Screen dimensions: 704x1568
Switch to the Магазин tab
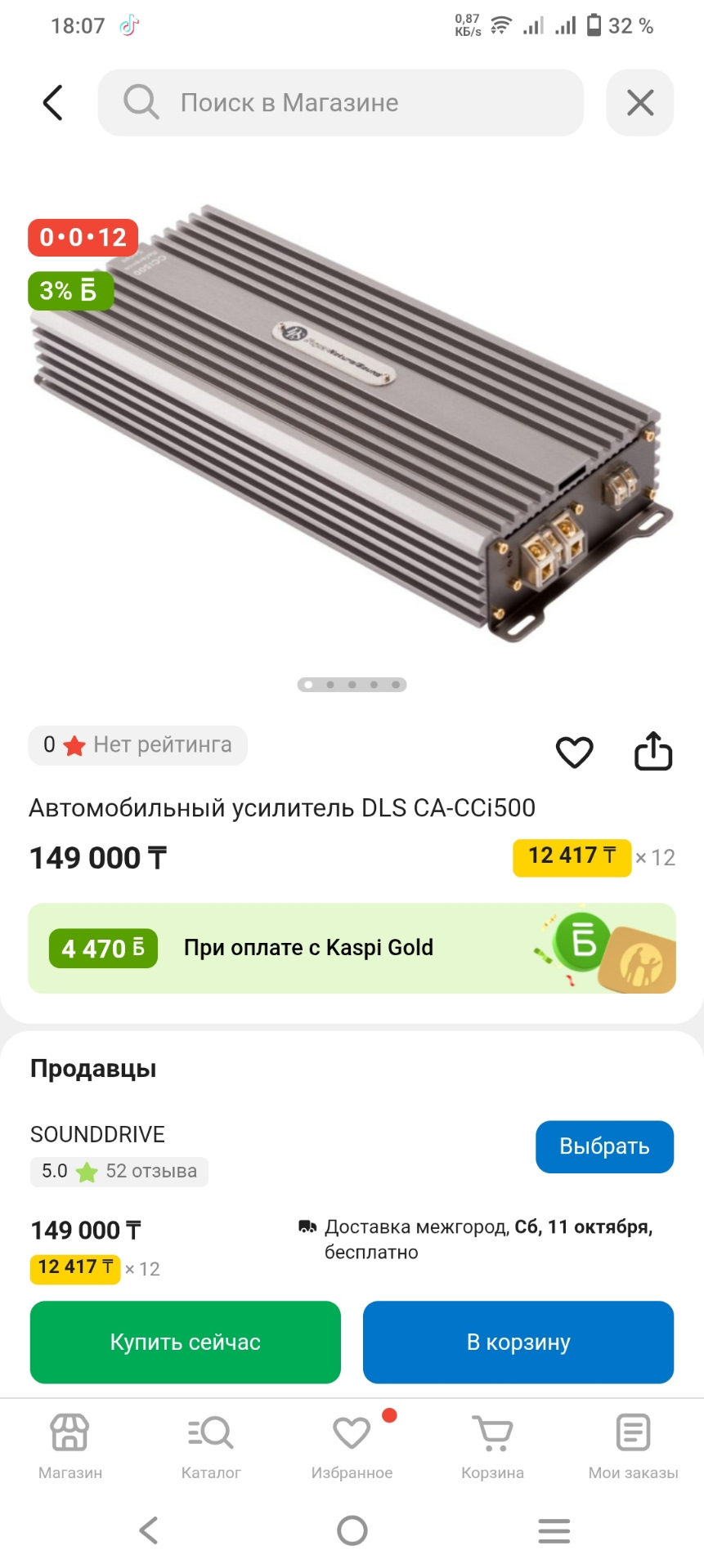pos(70,1446)
